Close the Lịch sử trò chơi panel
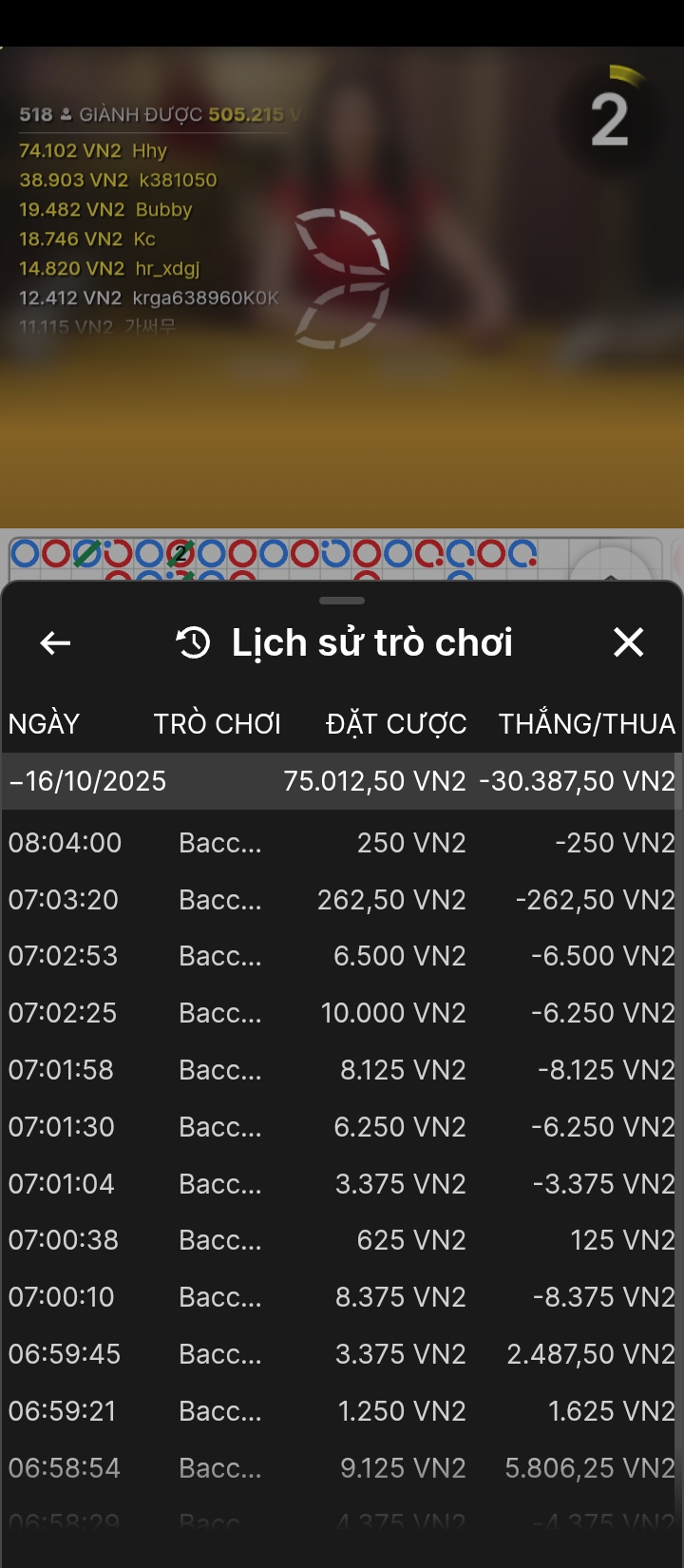684x1568 pixels. 628,642
